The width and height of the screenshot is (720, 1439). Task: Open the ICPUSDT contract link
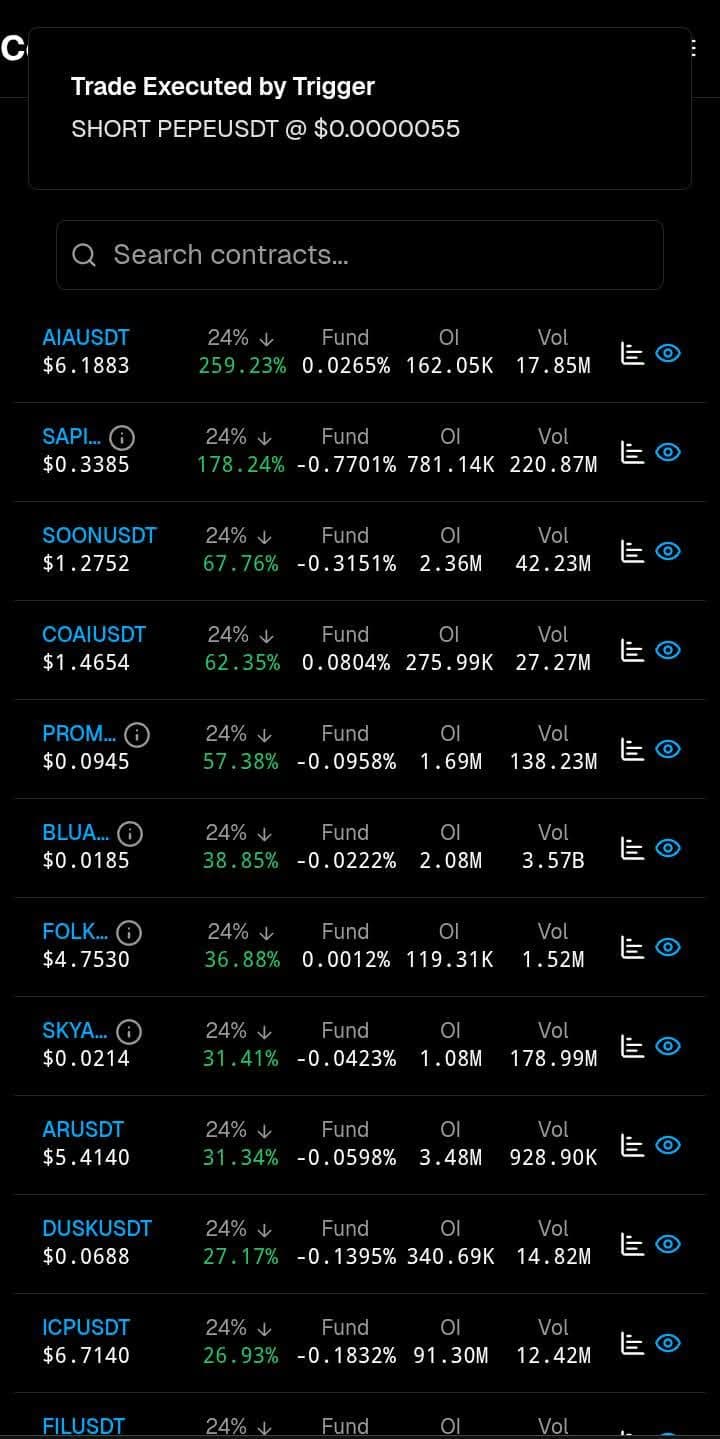coord(86,1327)
